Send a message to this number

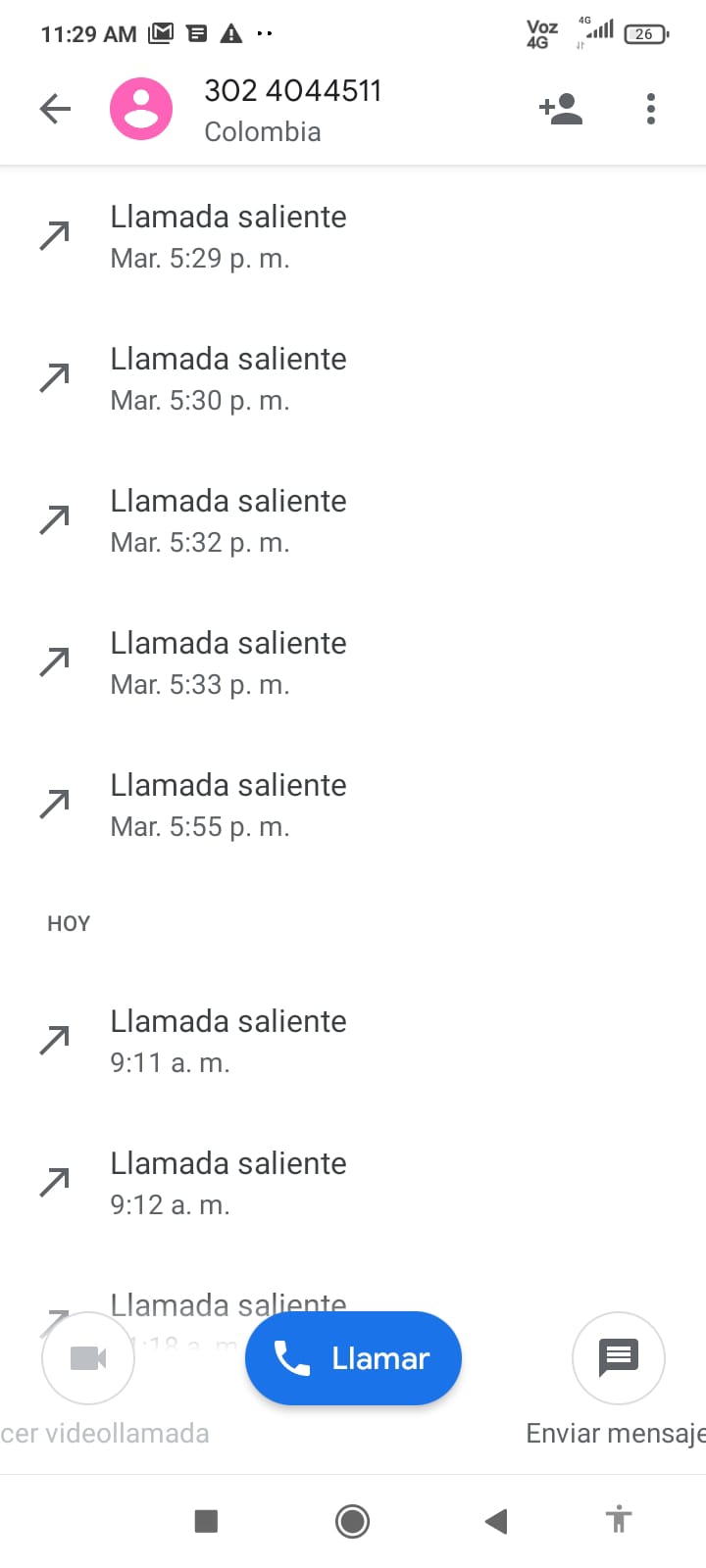pyautogui.click(x=618, y=1358)
